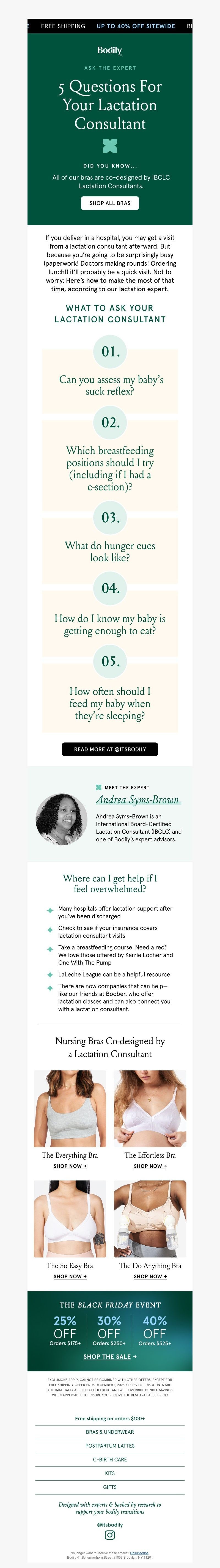Image resolution: width=220 pixels, height=1568 pixels.
Task: Tap the Unsubscribe link
Action: (x=139, y=1553)
